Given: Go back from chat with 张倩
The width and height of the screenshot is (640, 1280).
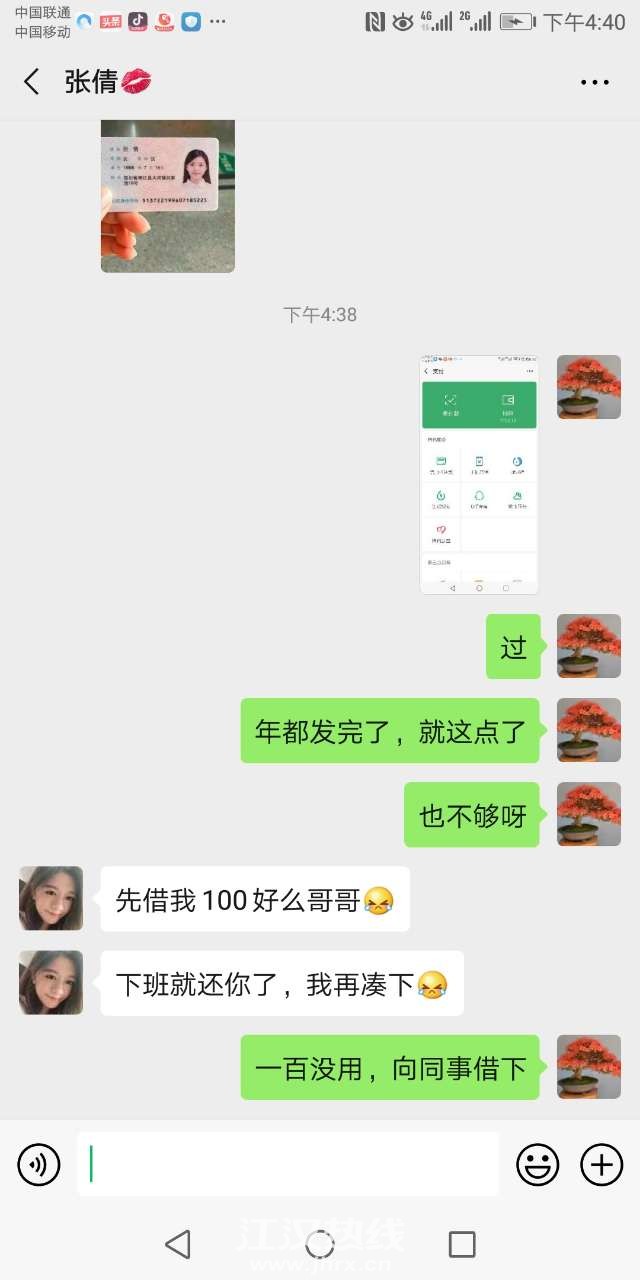Looking at the screenshot, I should click(x=32, y=82).
